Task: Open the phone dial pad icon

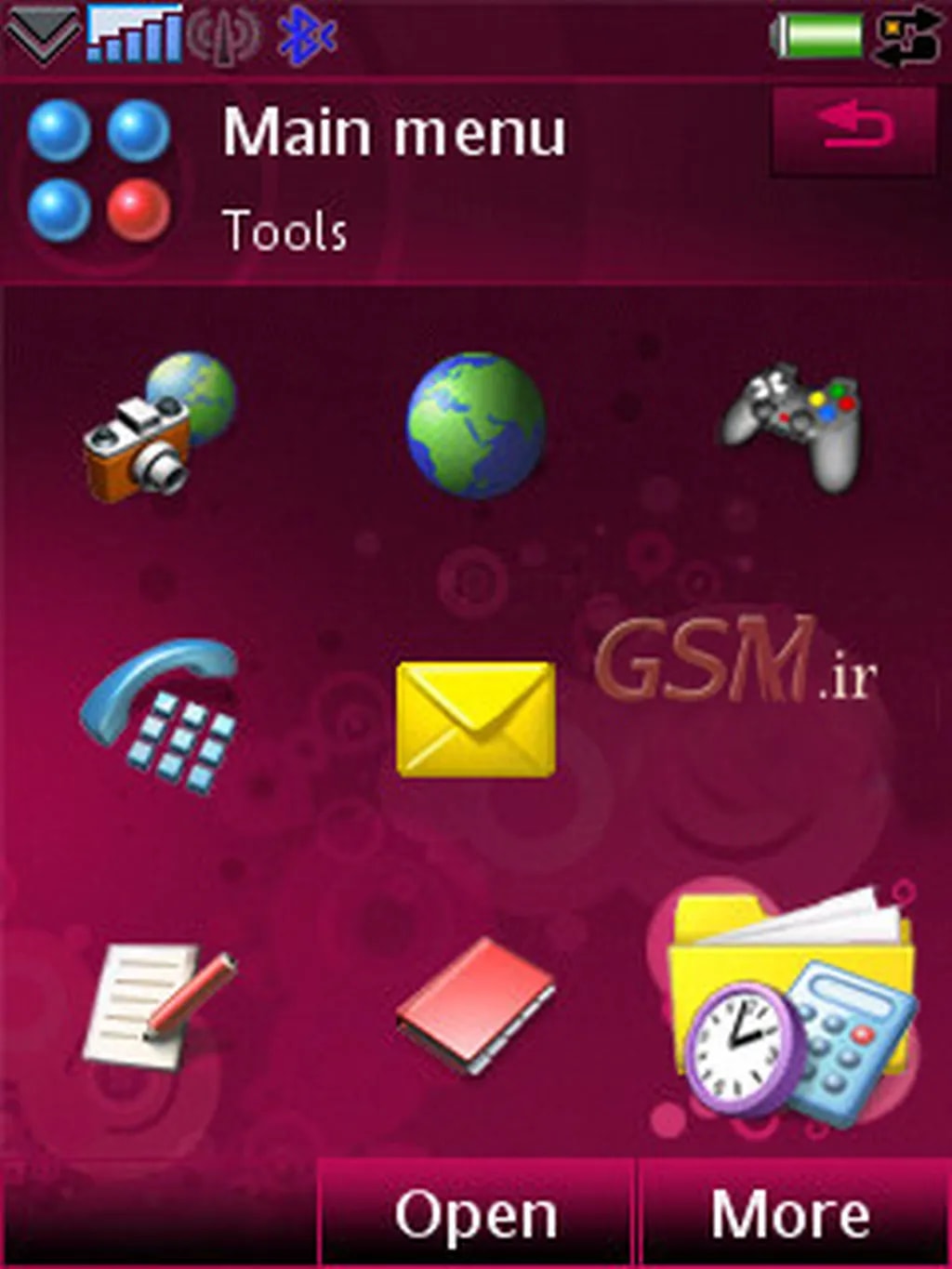Action: tap(160, 715)
